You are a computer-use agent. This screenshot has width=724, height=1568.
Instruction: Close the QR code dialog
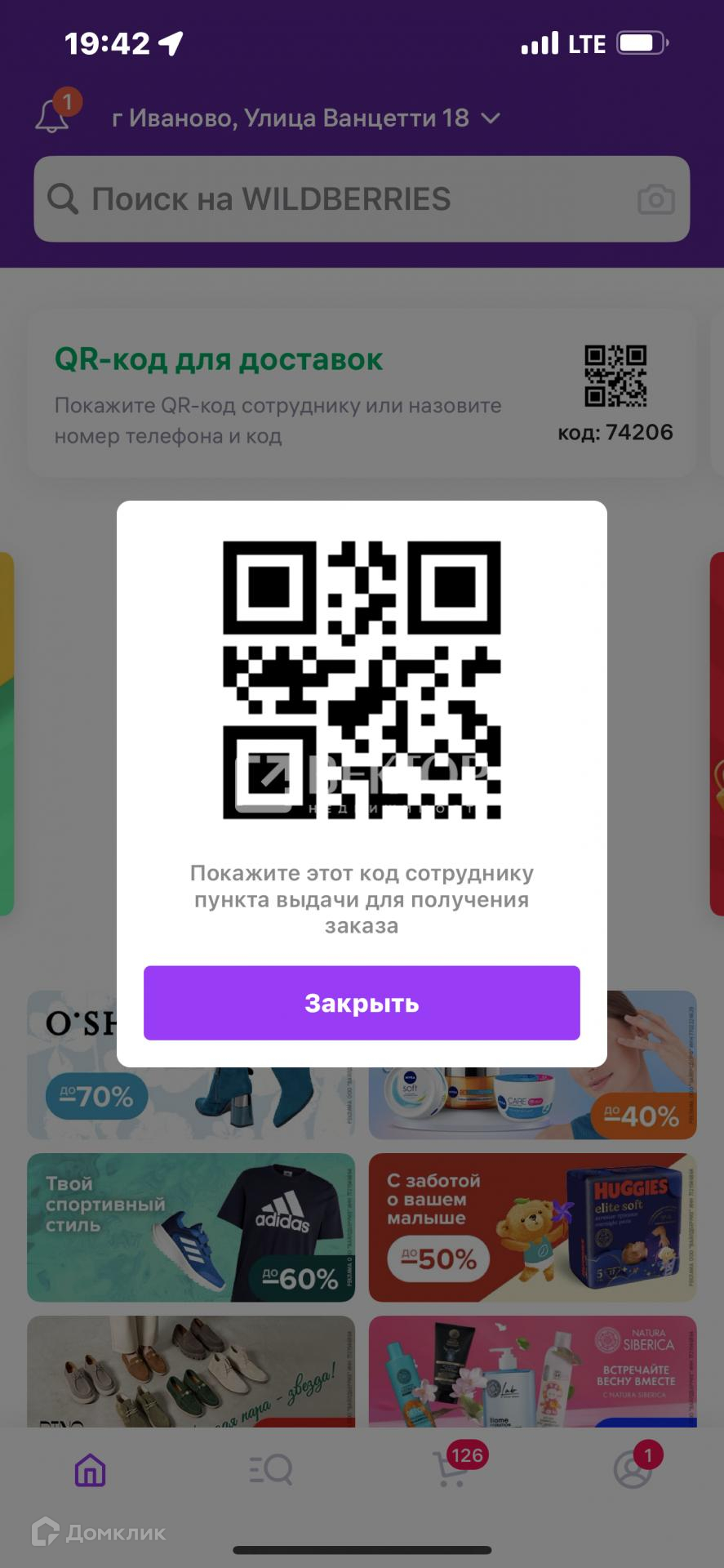pos(362,1003)
